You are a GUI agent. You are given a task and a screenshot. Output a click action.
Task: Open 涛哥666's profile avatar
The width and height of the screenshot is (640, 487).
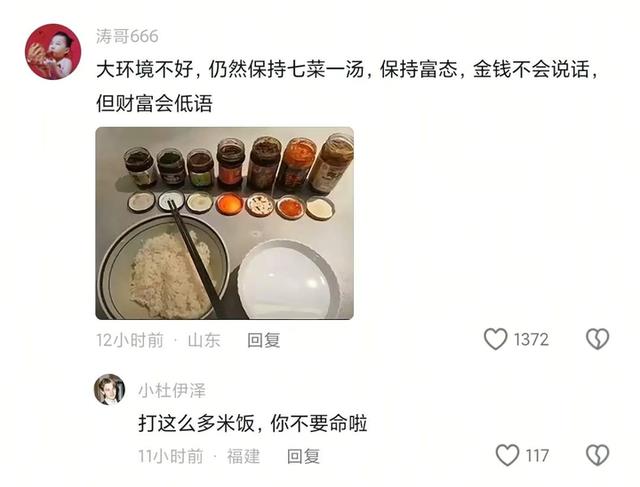(x=52, y=52)
